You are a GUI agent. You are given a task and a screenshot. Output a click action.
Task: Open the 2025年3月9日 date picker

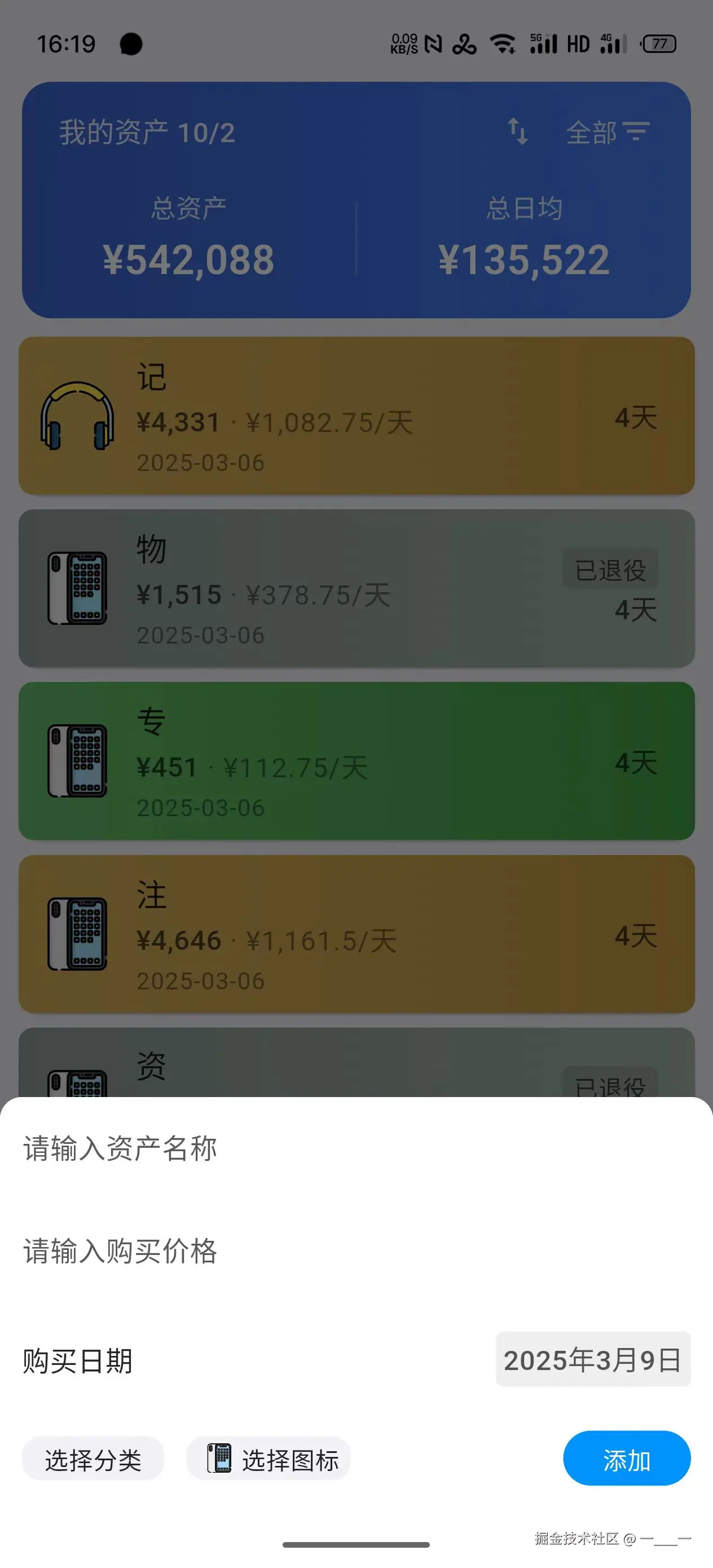tap(592, 1360)
